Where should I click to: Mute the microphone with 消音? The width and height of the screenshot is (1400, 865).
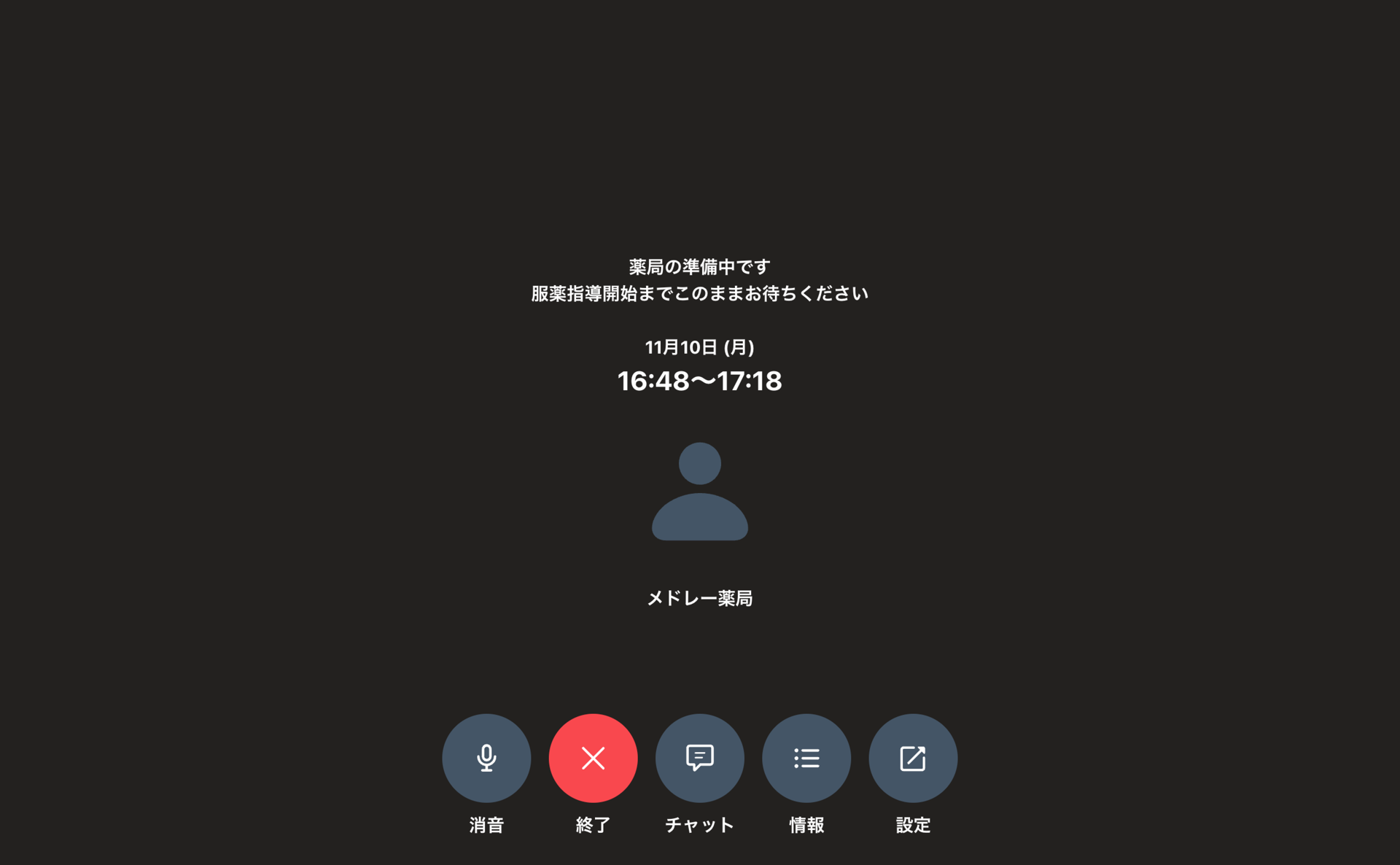486,758
